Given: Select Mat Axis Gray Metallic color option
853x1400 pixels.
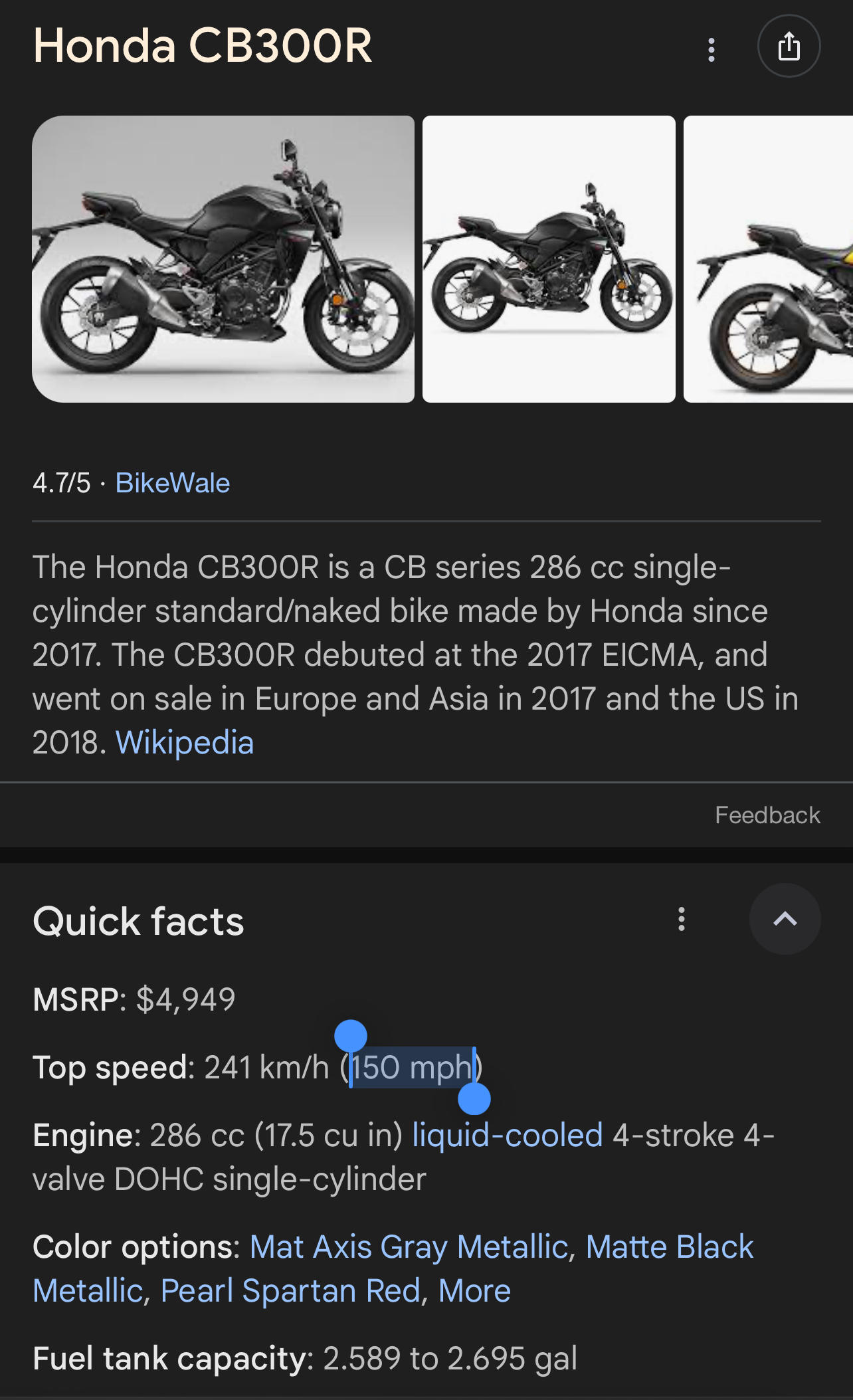Looking at the screenshot, I should click(409, 1247).
